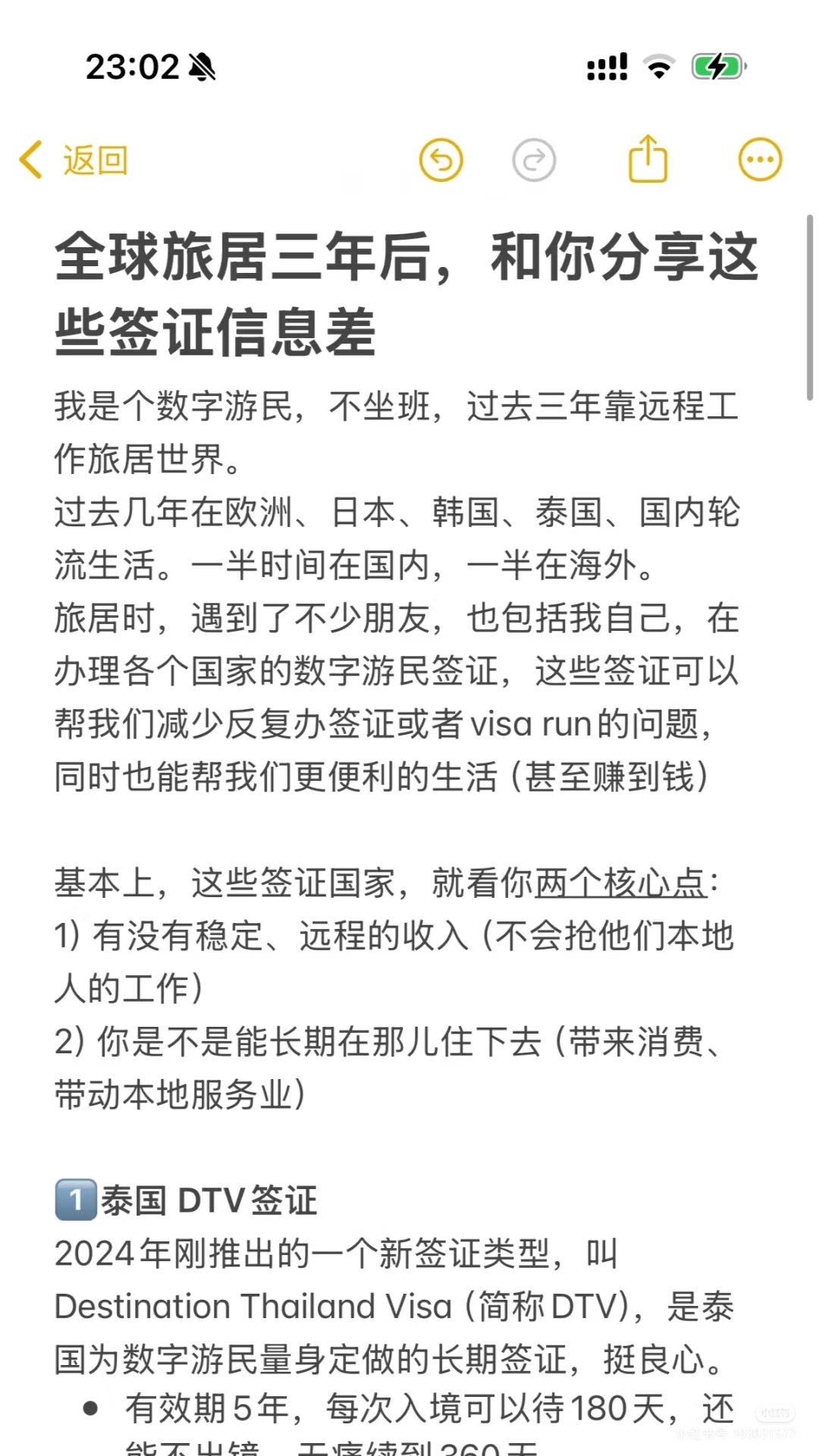Viewport: 819px width, 1456px height.
Task: Share this note
Action: coord(648,158)
